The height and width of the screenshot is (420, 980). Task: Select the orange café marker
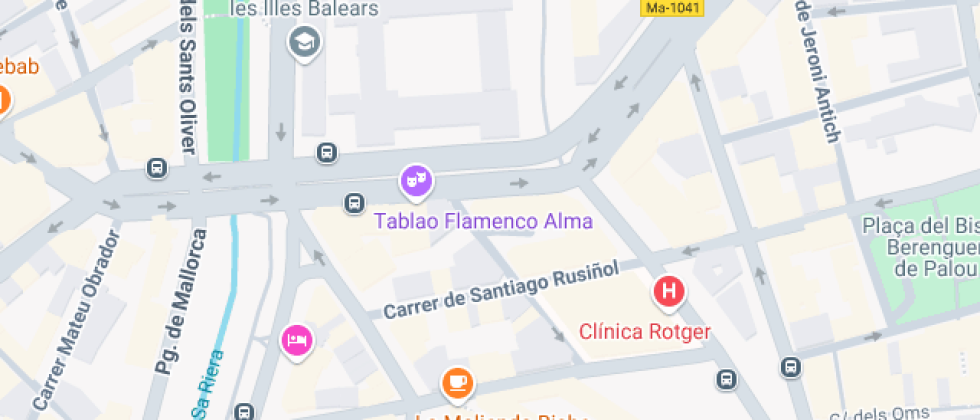(458, 381)
